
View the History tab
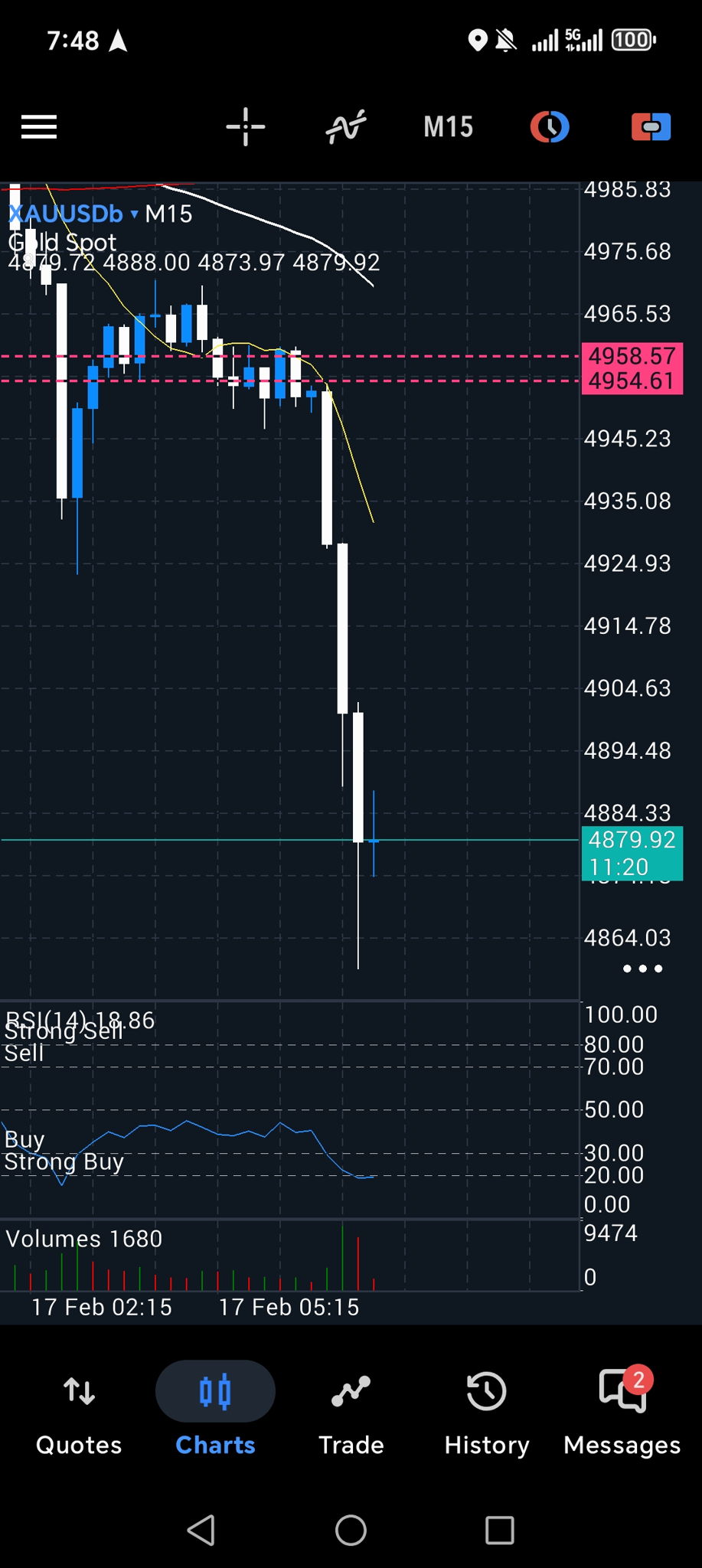click(487, 1413)
